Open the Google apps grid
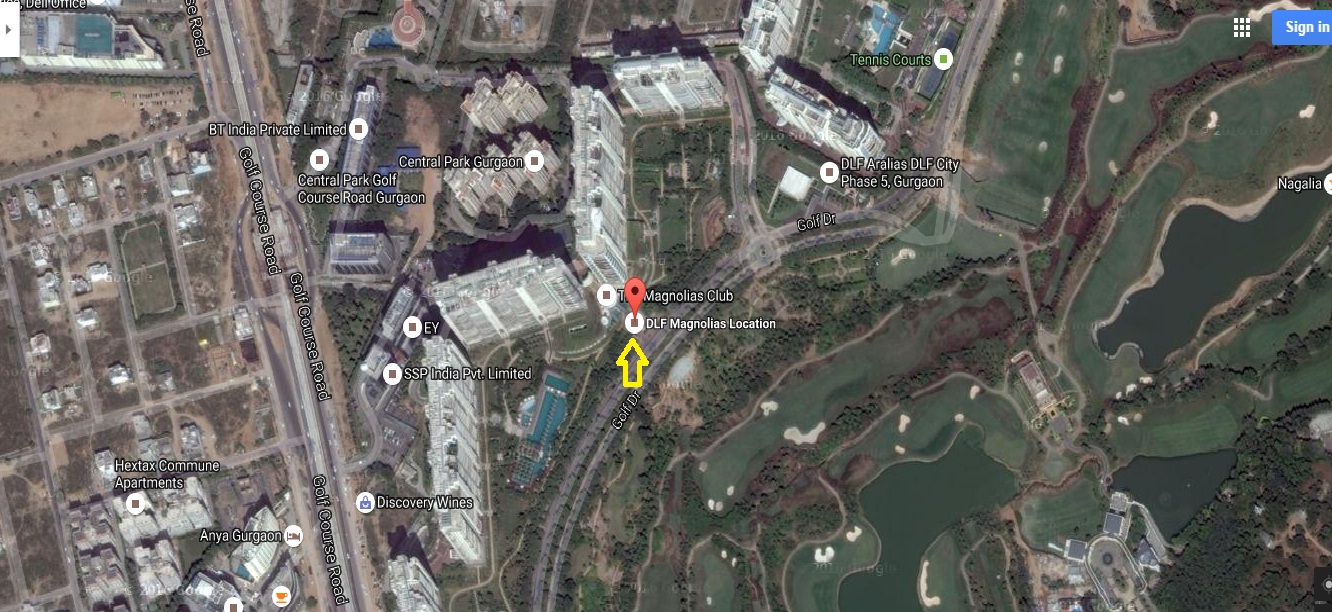1332x612 pixels. pyautogui.click(x=1242, y=28)
